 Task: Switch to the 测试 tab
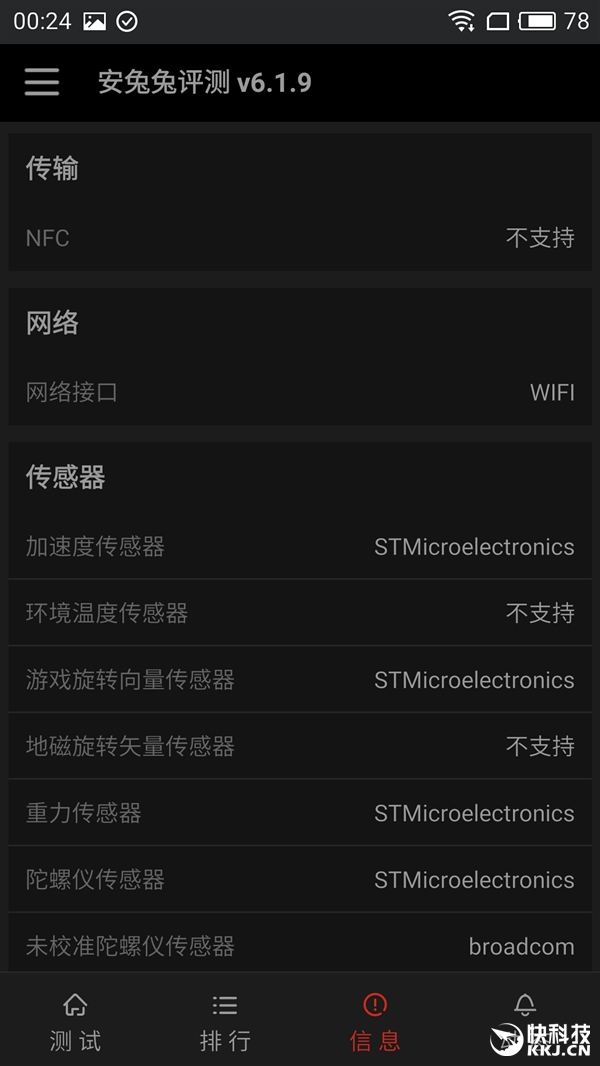pos(75,1021)
